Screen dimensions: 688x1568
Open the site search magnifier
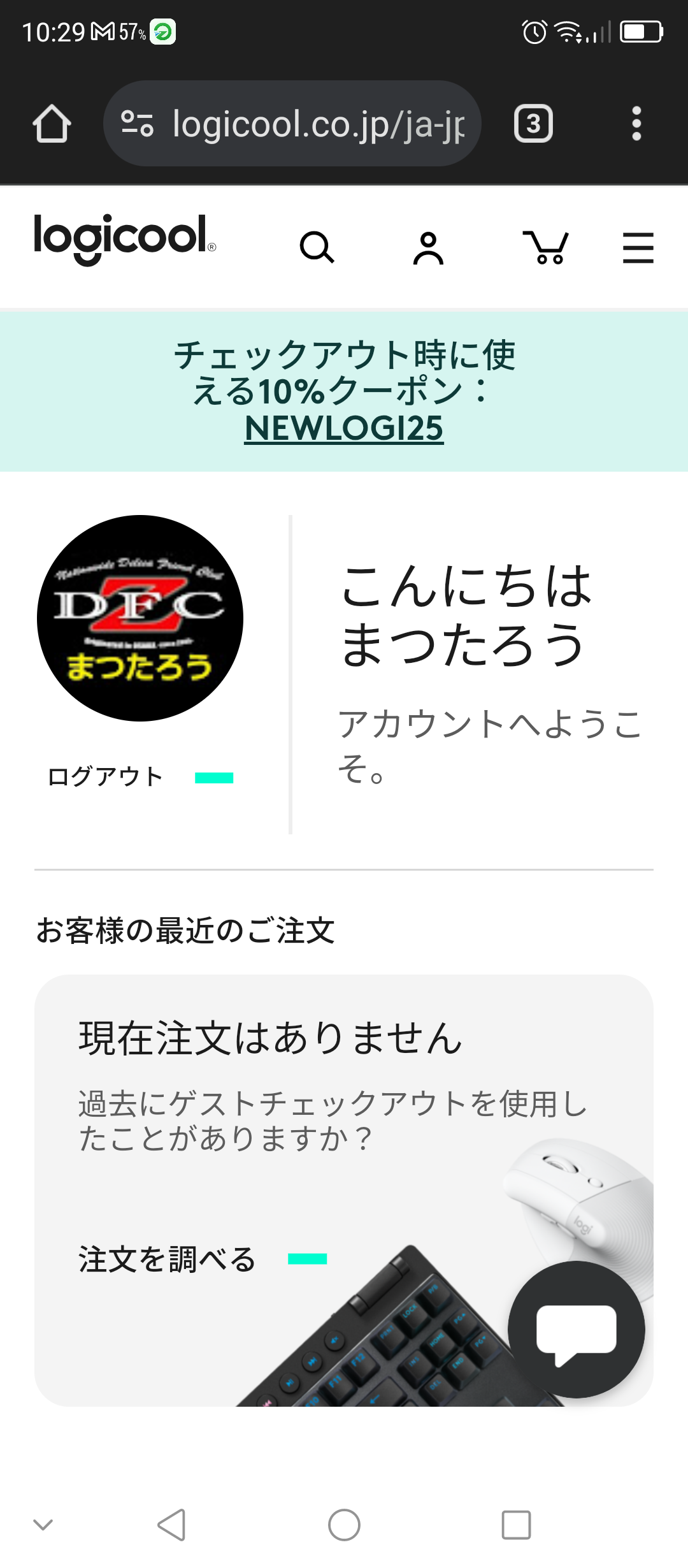[317, 247]
